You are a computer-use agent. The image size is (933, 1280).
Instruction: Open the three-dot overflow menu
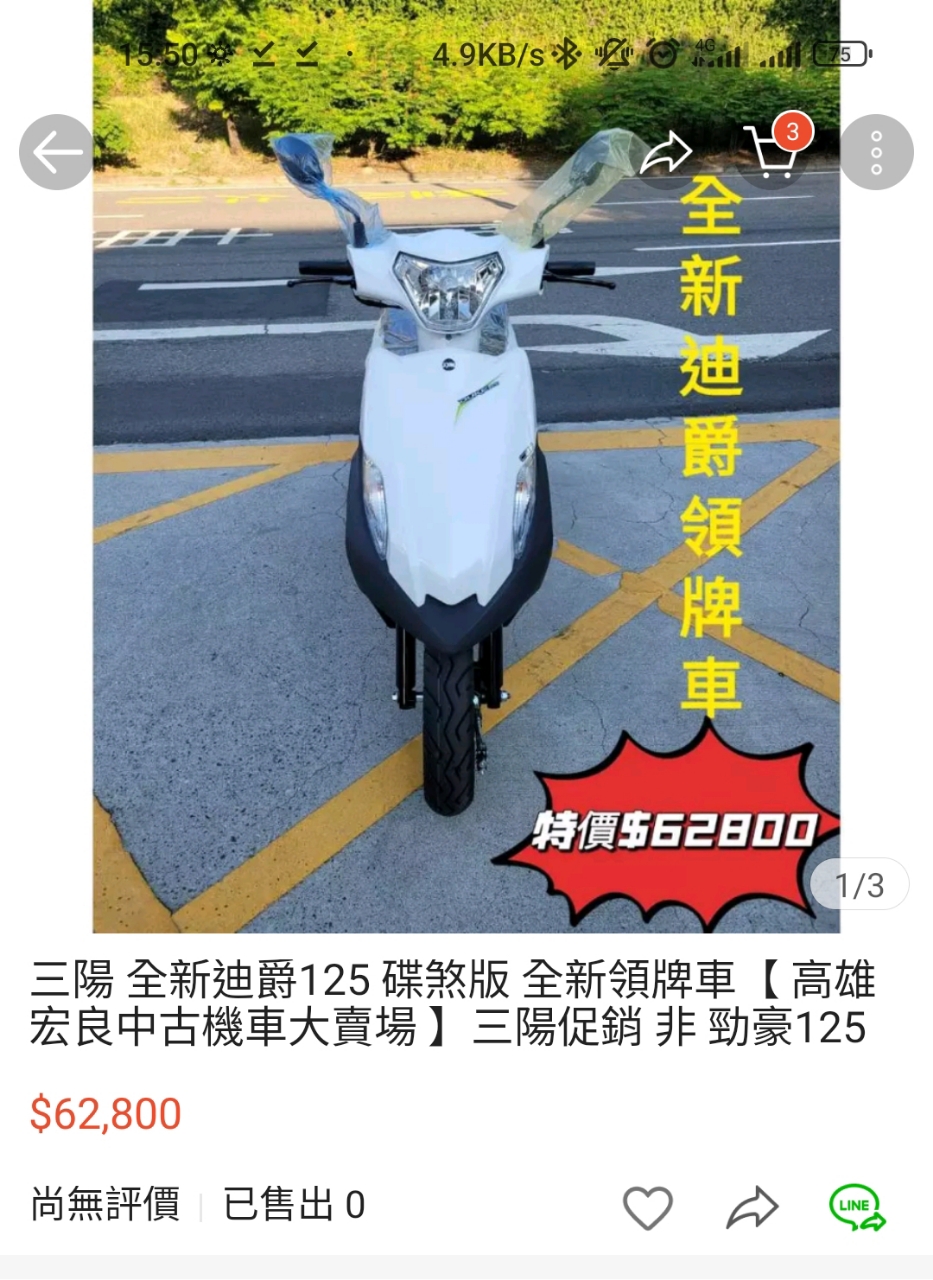click(x=876, y=152)
